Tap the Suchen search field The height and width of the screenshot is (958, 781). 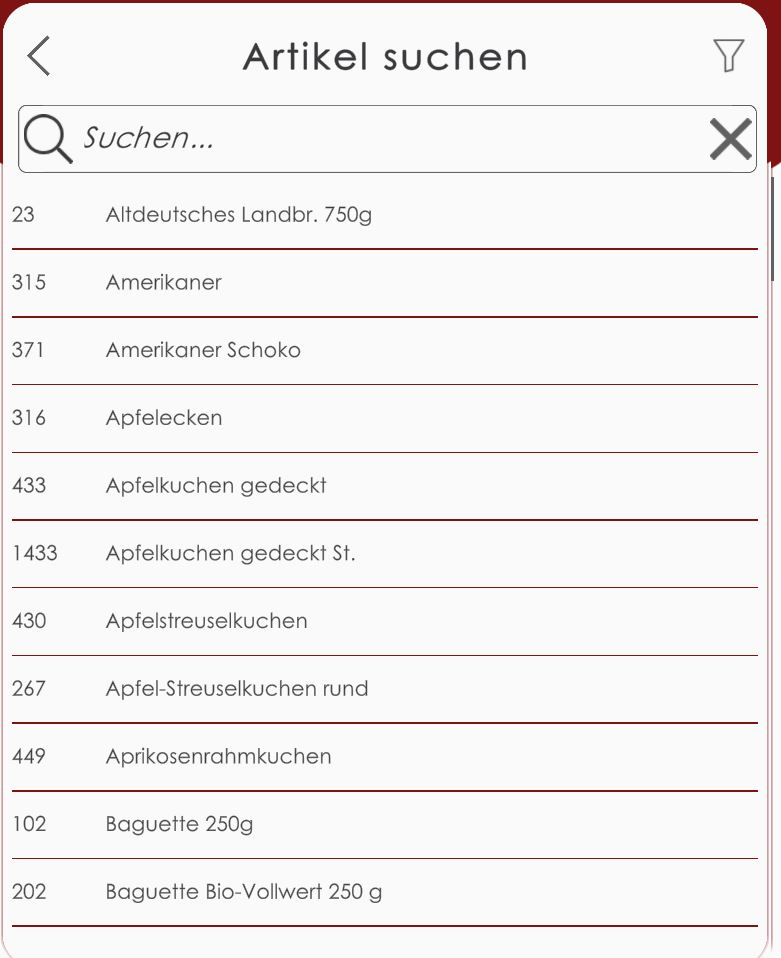[x=380, y=138]
